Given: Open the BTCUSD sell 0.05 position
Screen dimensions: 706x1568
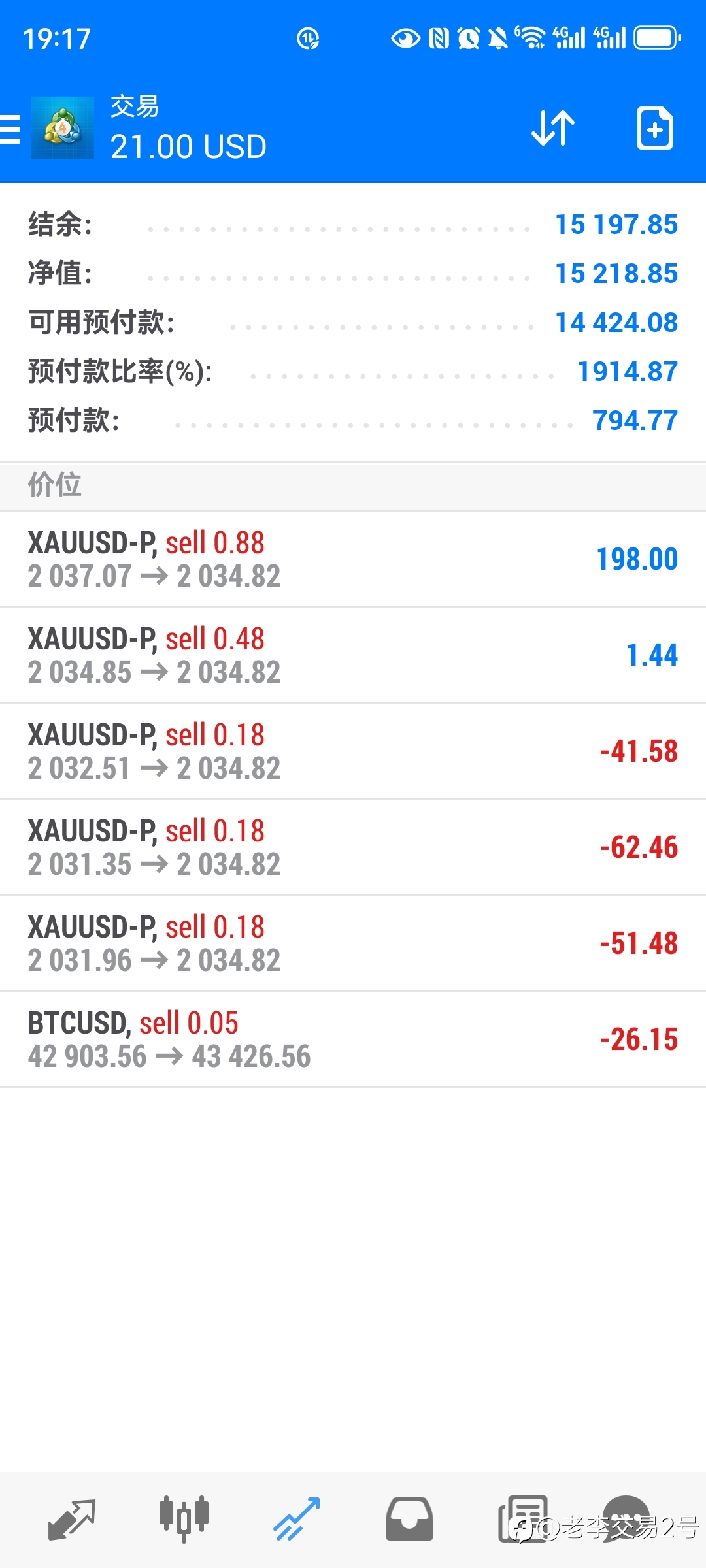Looking at the screenshot, I should point(353,1039).
